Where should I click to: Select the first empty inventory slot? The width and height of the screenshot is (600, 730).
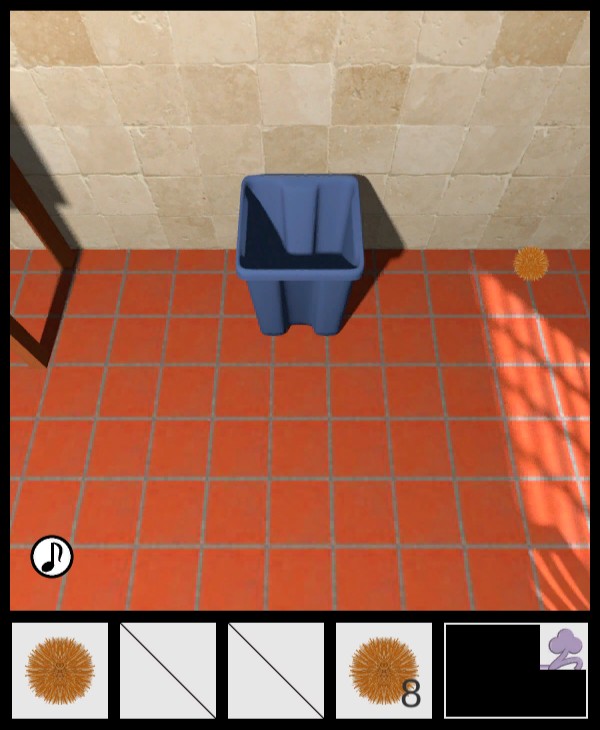coord(168,670)
